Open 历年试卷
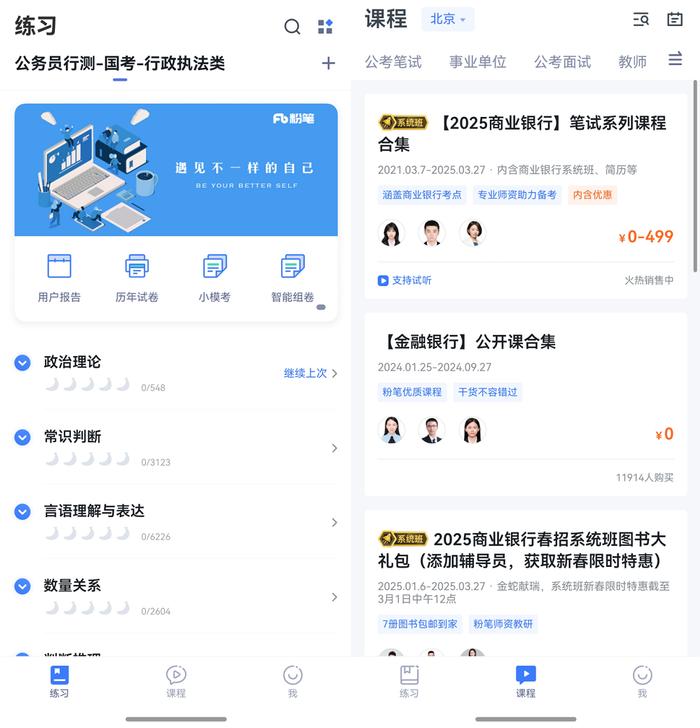The image size is (700, 728). pos(137,278)
